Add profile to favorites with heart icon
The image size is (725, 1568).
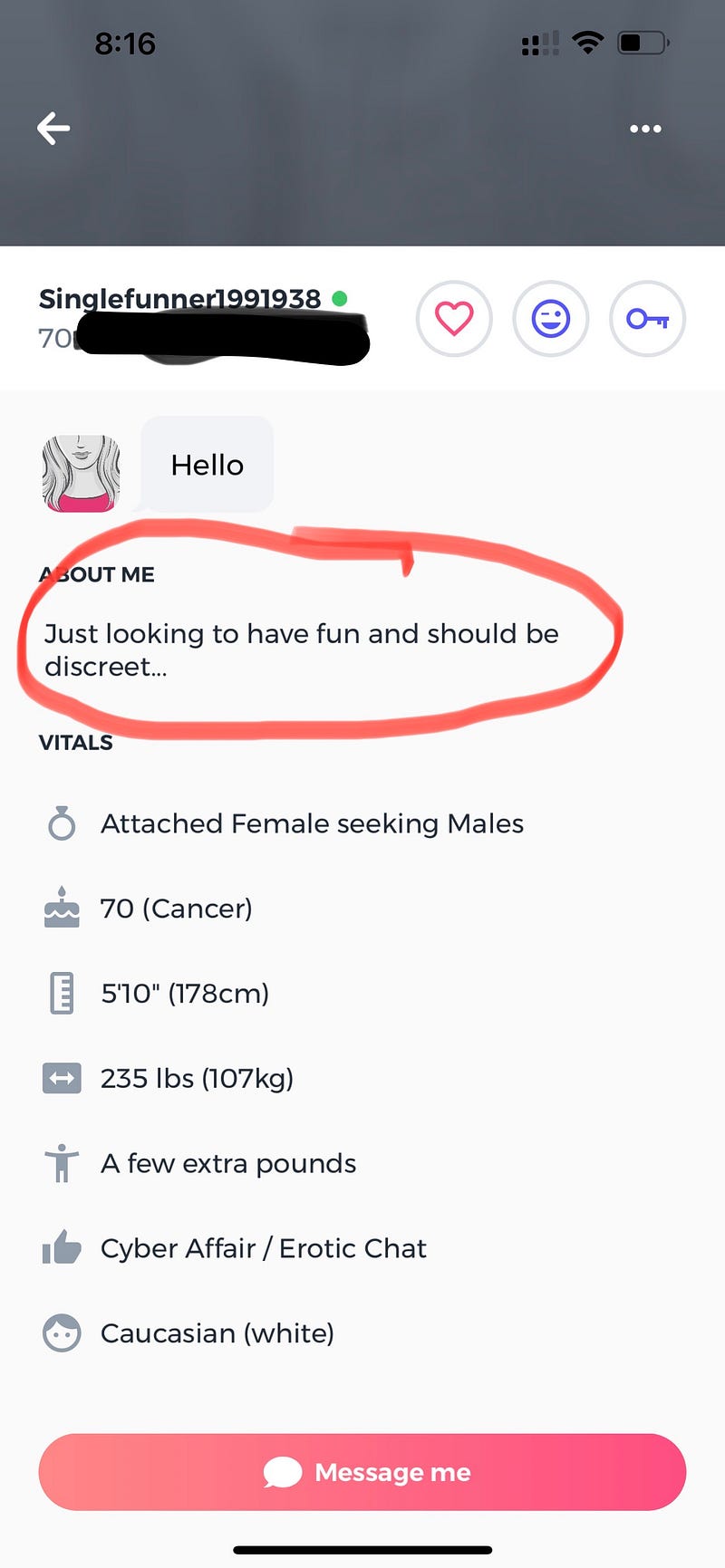[454, 319]
